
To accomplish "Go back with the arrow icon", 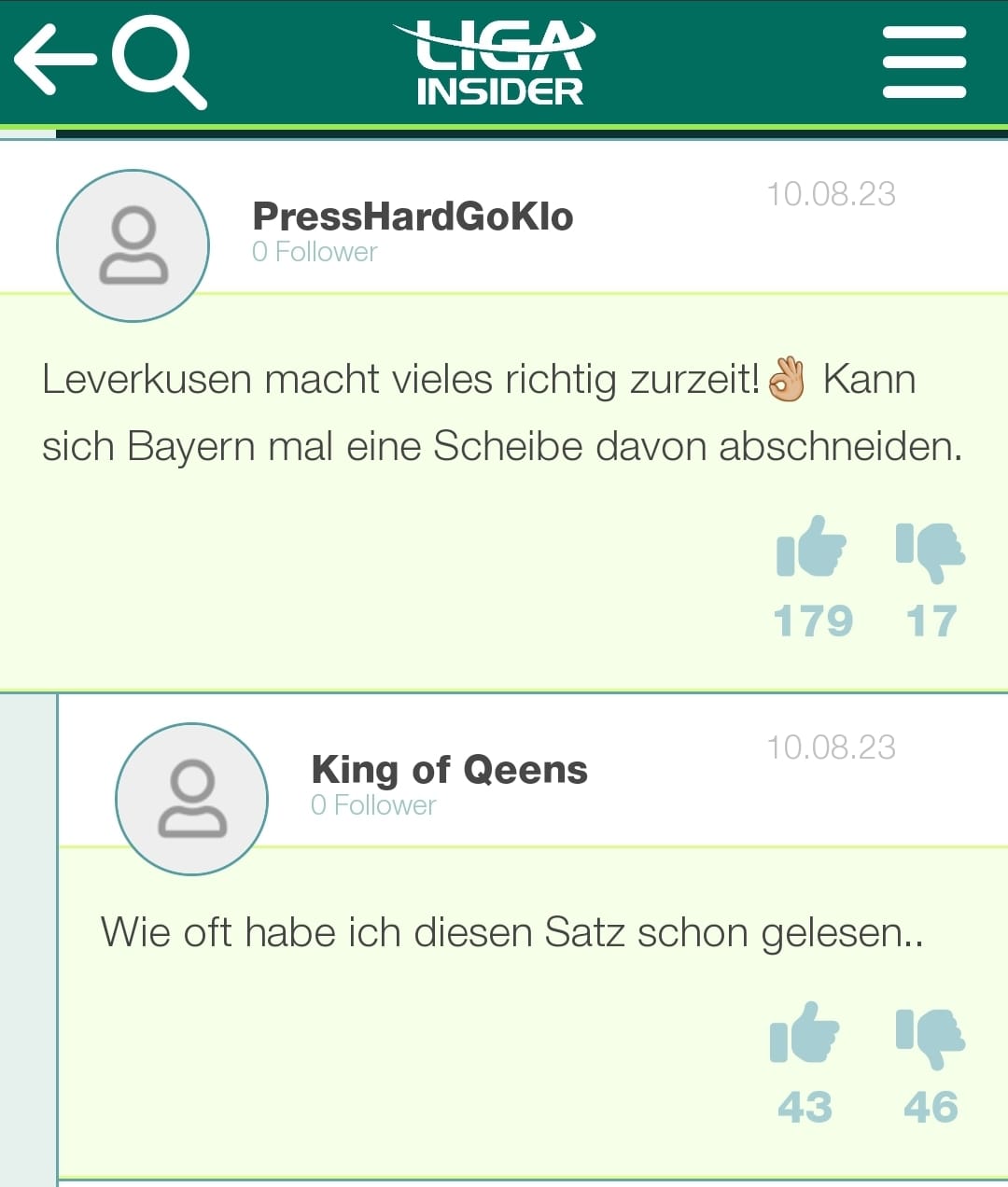I will pos(54,60).
